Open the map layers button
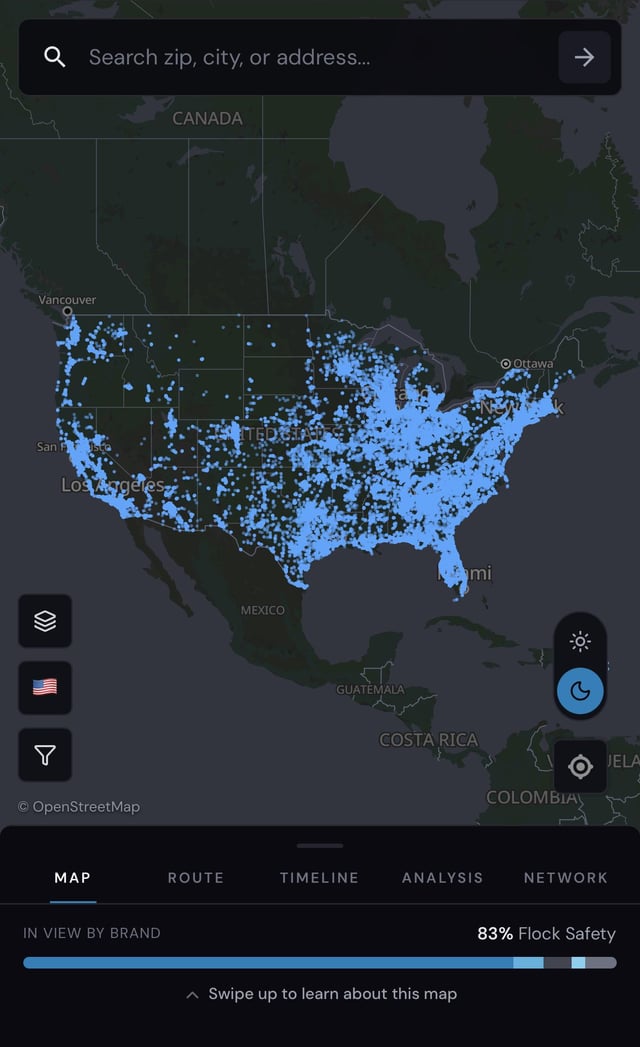 click(45, 621)
